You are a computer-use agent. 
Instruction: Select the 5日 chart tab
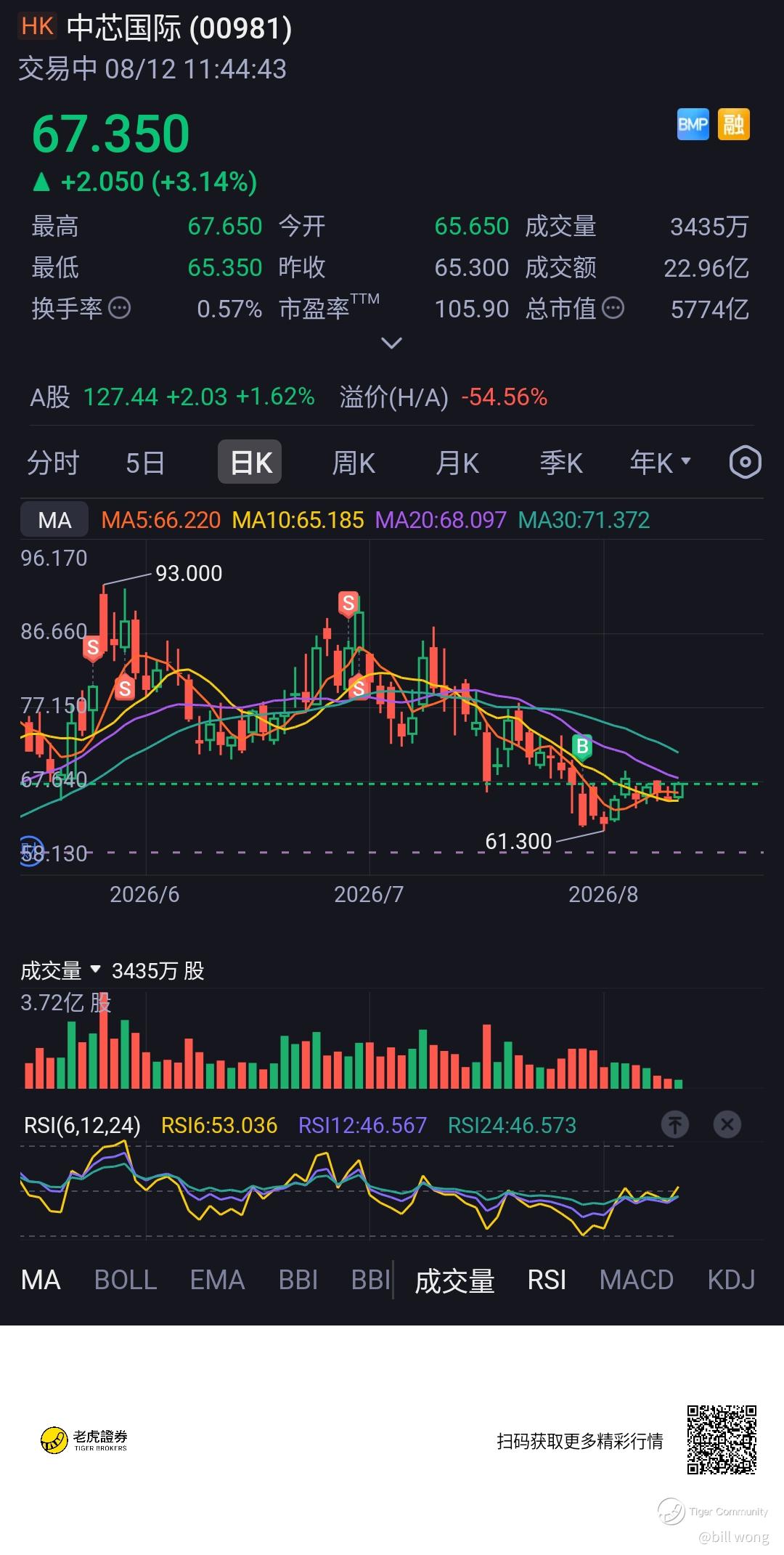pos(145,463)
